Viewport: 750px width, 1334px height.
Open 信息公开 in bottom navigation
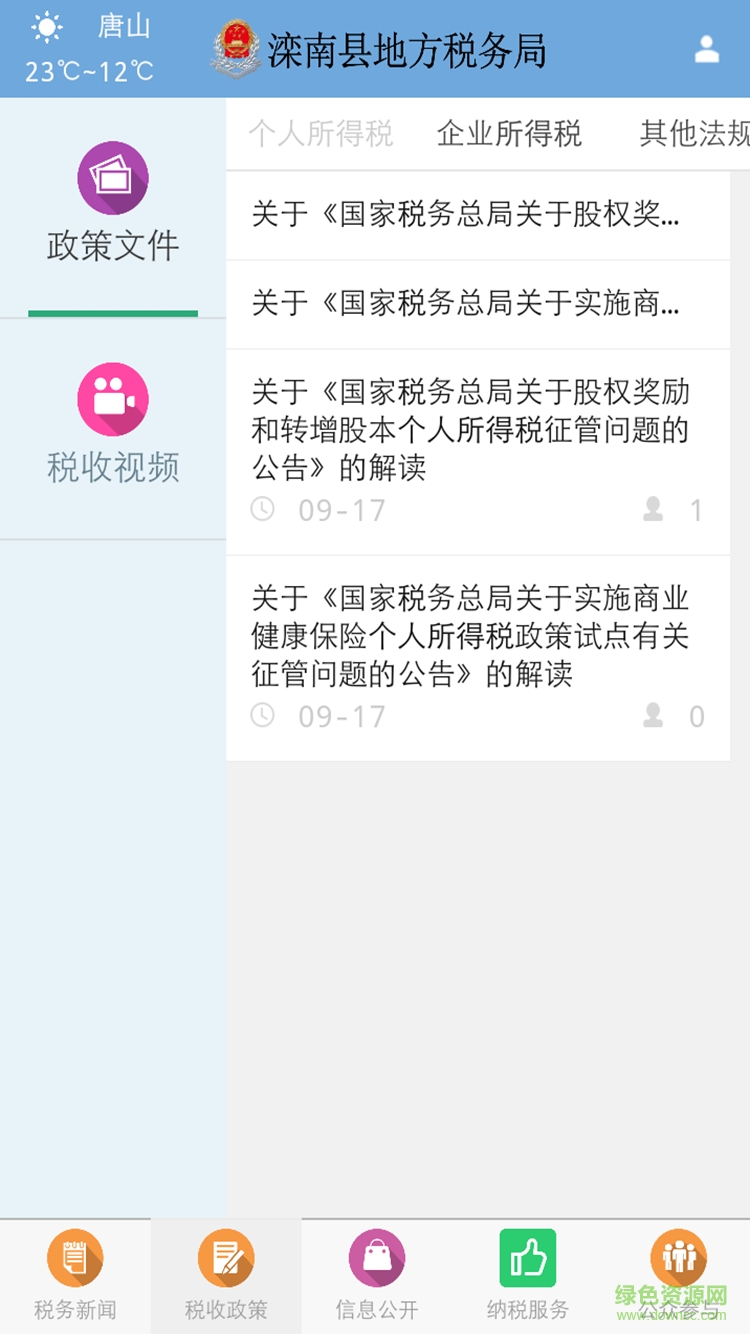tap(377, 1275)
